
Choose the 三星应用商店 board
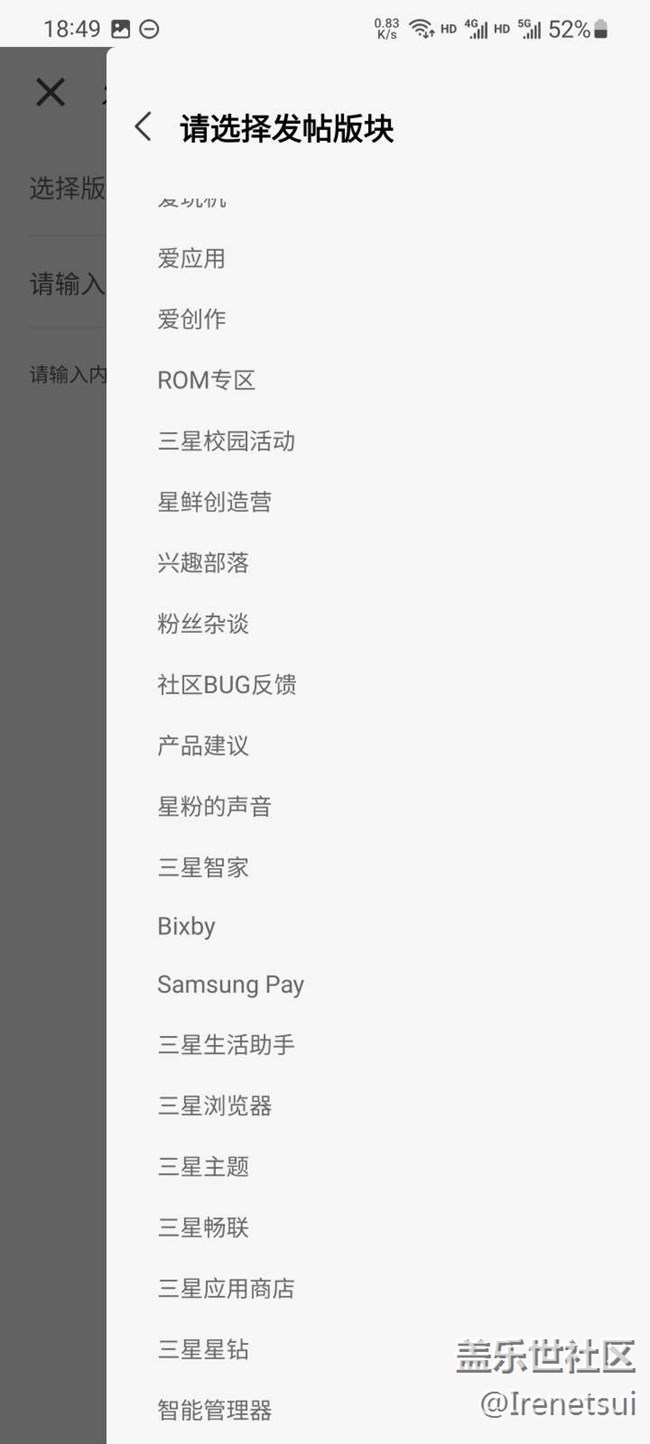pos(226,1289)
